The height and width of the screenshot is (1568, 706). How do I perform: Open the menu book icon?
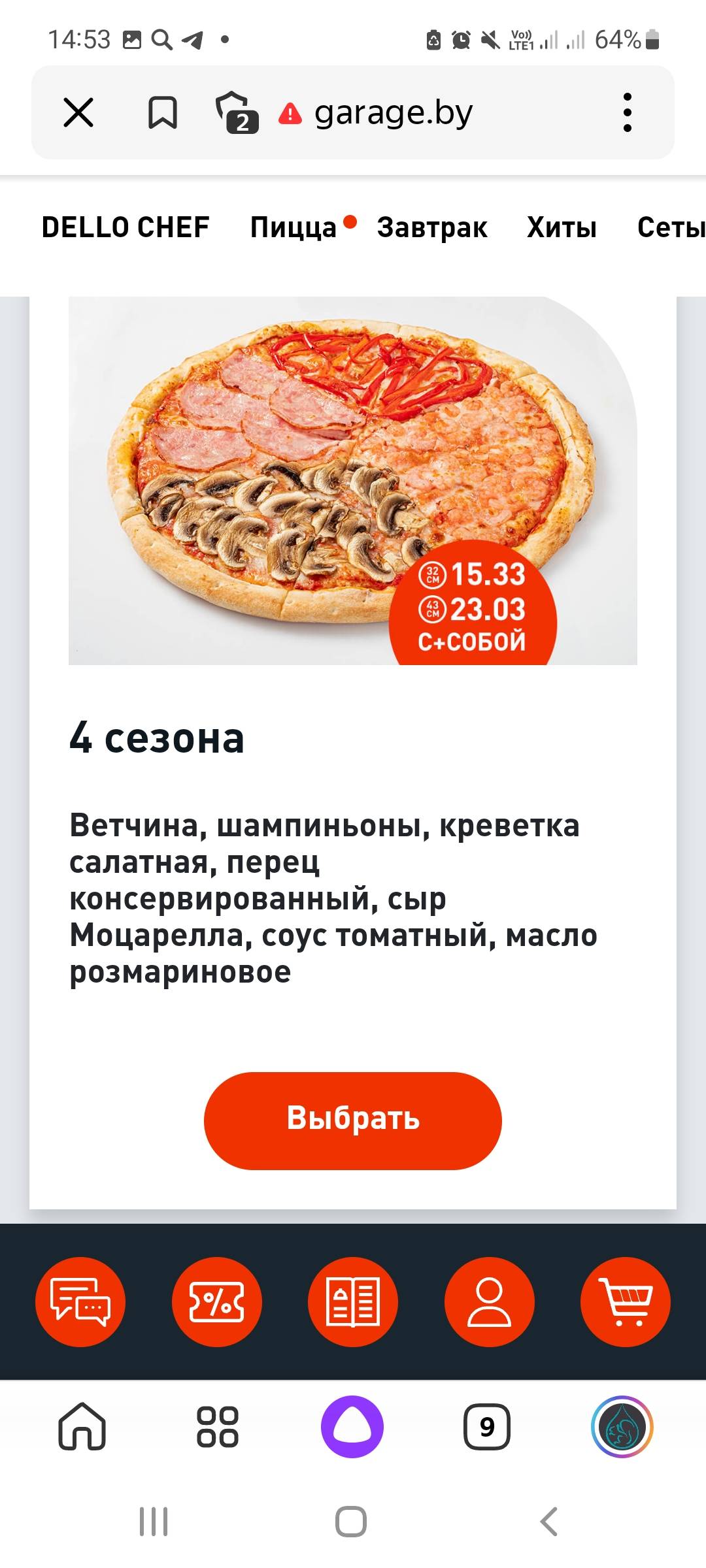click(353, 1301)
